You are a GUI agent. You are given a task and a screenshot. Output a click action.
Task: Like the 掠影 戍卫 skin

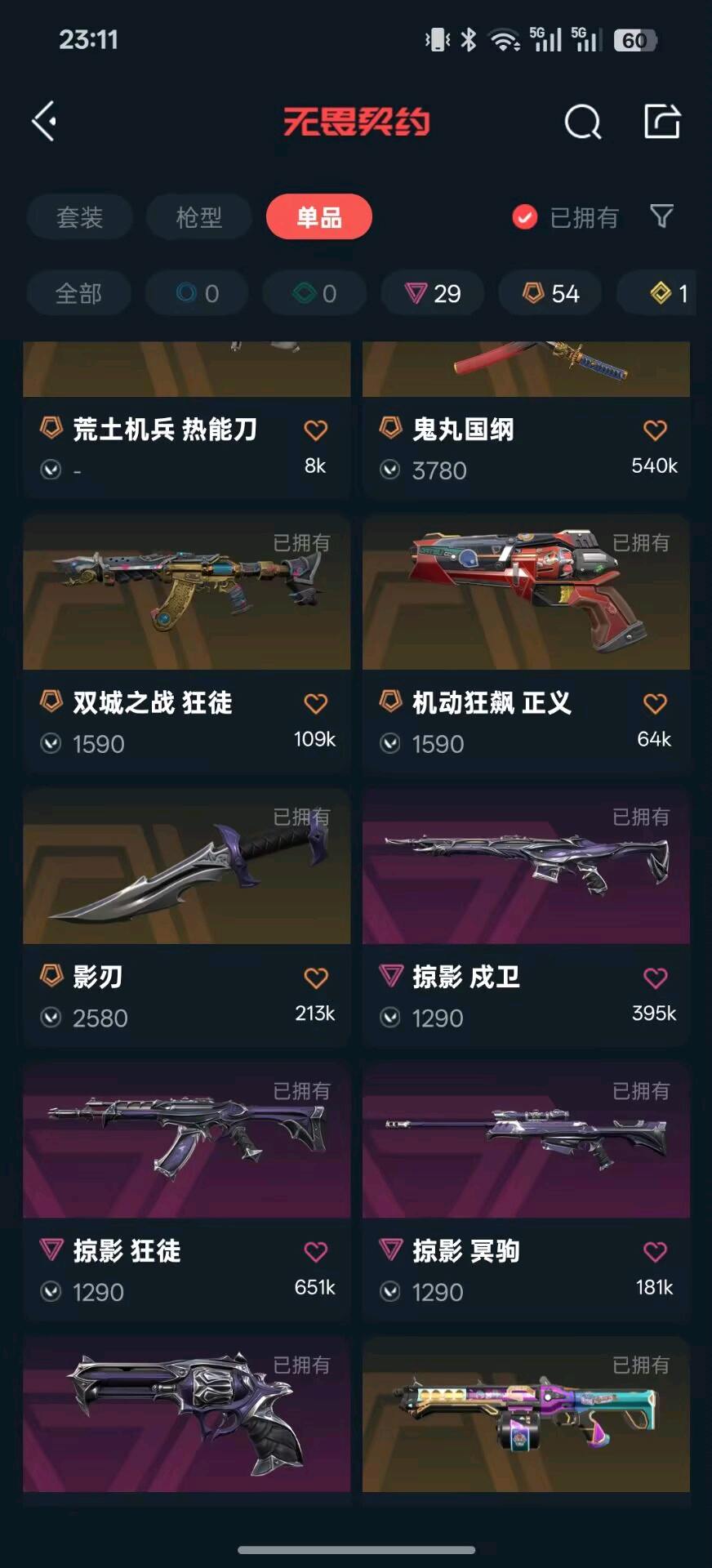pyautogui.click(x=656, y=978)
